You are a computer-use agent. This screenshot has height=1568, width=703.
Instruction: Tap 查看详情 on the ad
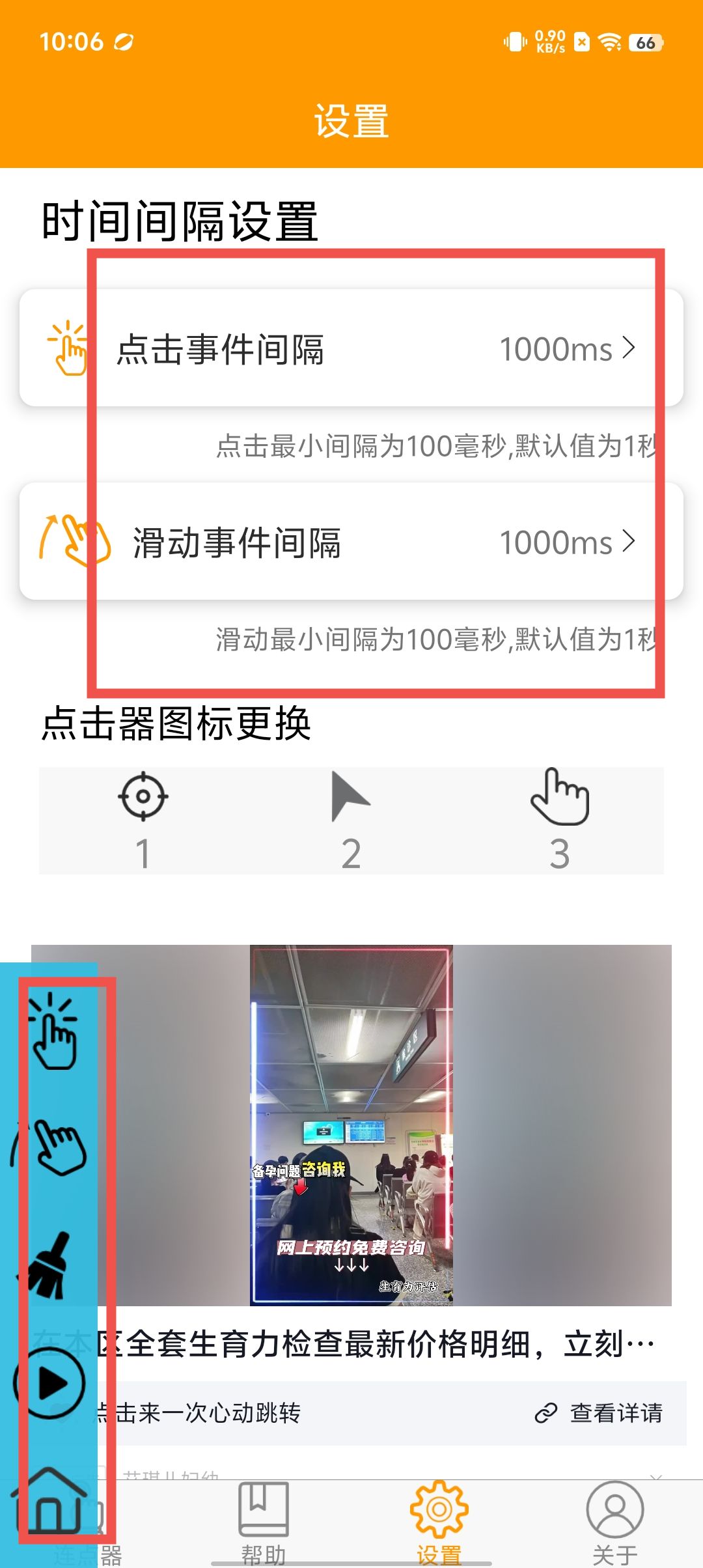[599, 1413]
